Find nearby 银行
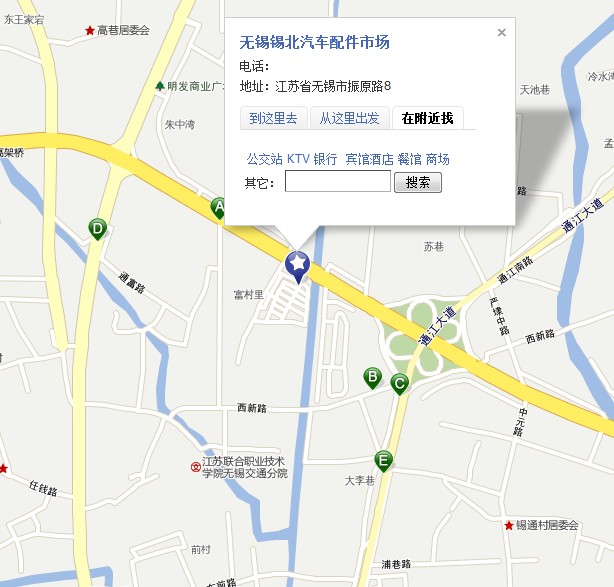This screenshot has height=587, width=614. 325,159
